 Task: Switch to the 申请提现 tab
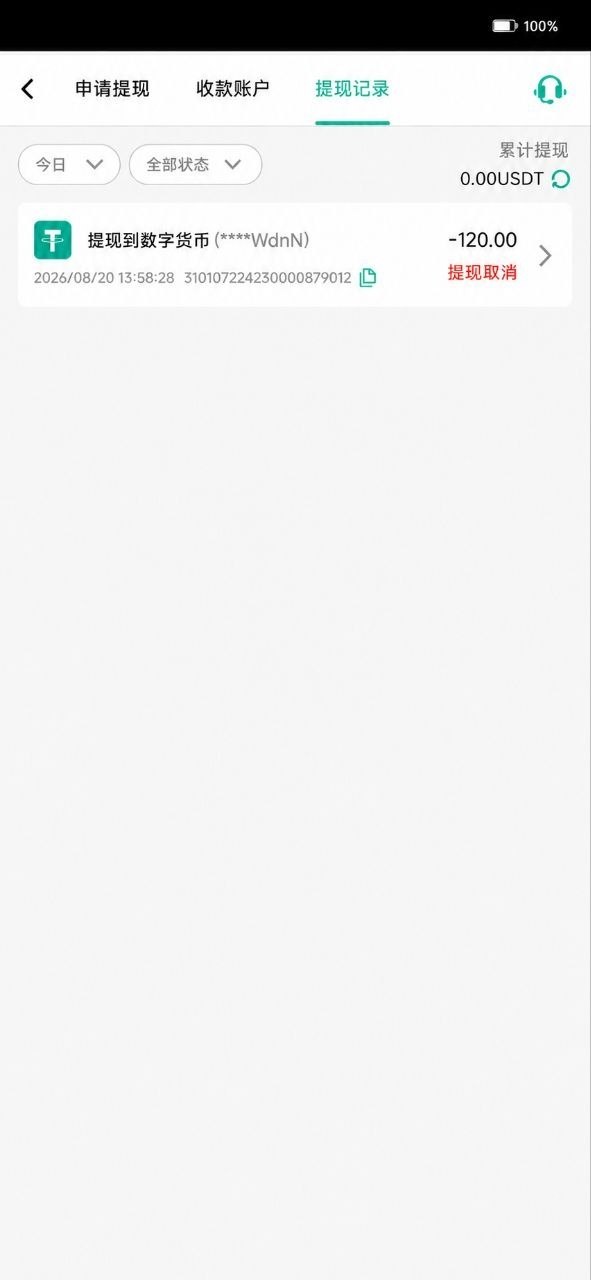pyautogui.click(x=112, y=89)
